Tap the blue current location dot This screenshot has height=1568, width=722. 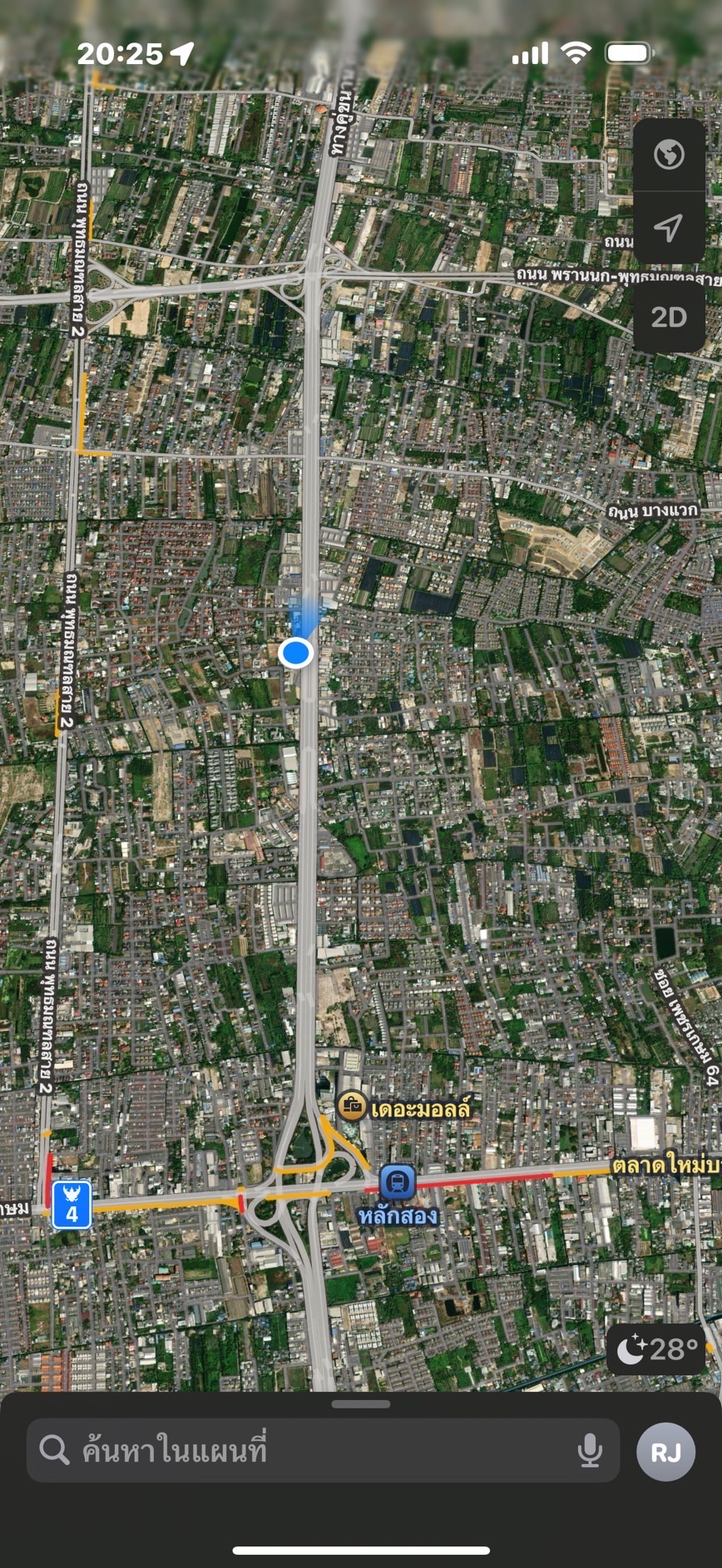[295, 653]
